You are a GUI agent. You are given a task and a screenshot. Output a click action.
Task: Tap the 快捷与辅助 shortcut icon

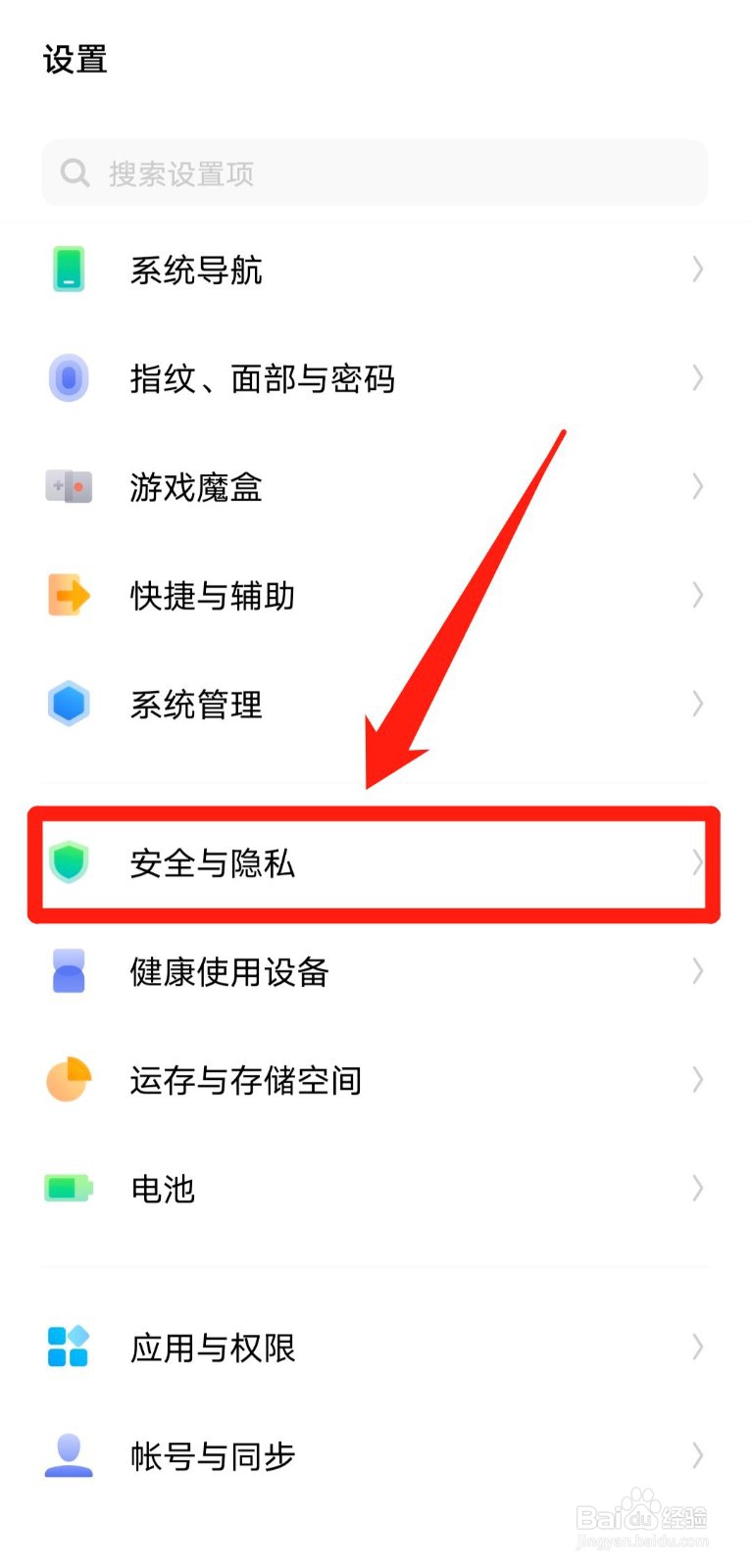click(67, 595)
